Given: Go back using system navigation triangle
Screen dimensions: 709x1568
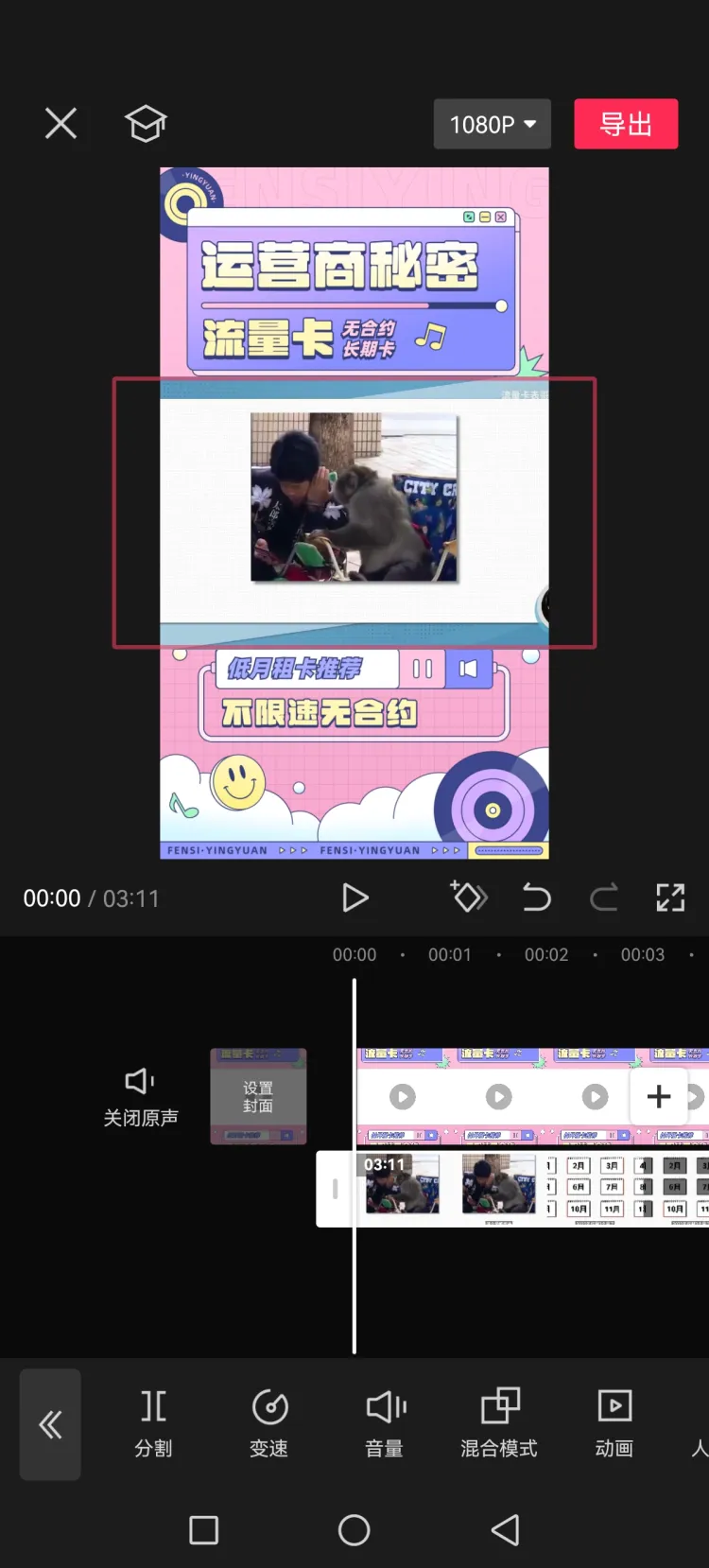Looking at the screenshot, I should 506,1529.
